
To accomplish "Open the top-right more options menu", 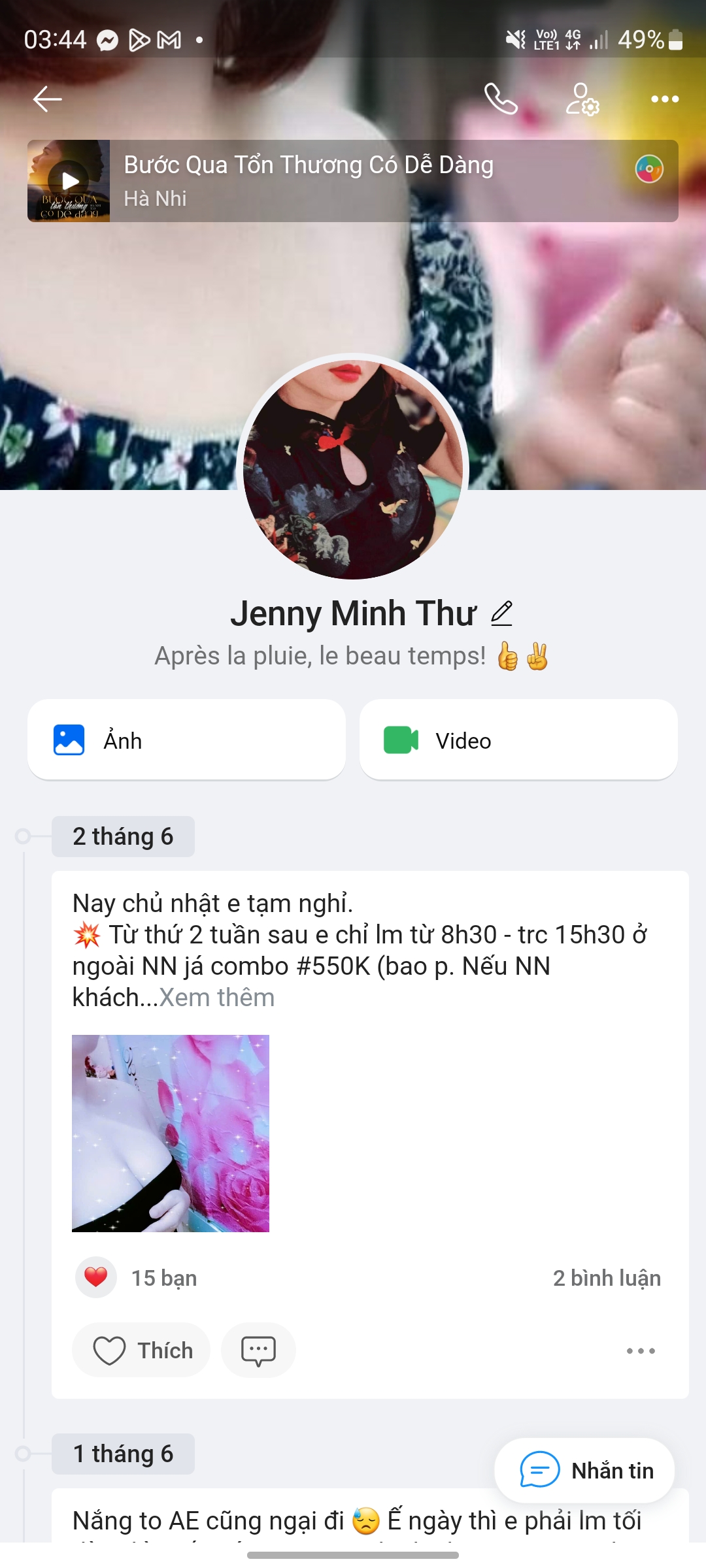I will 664,99.
